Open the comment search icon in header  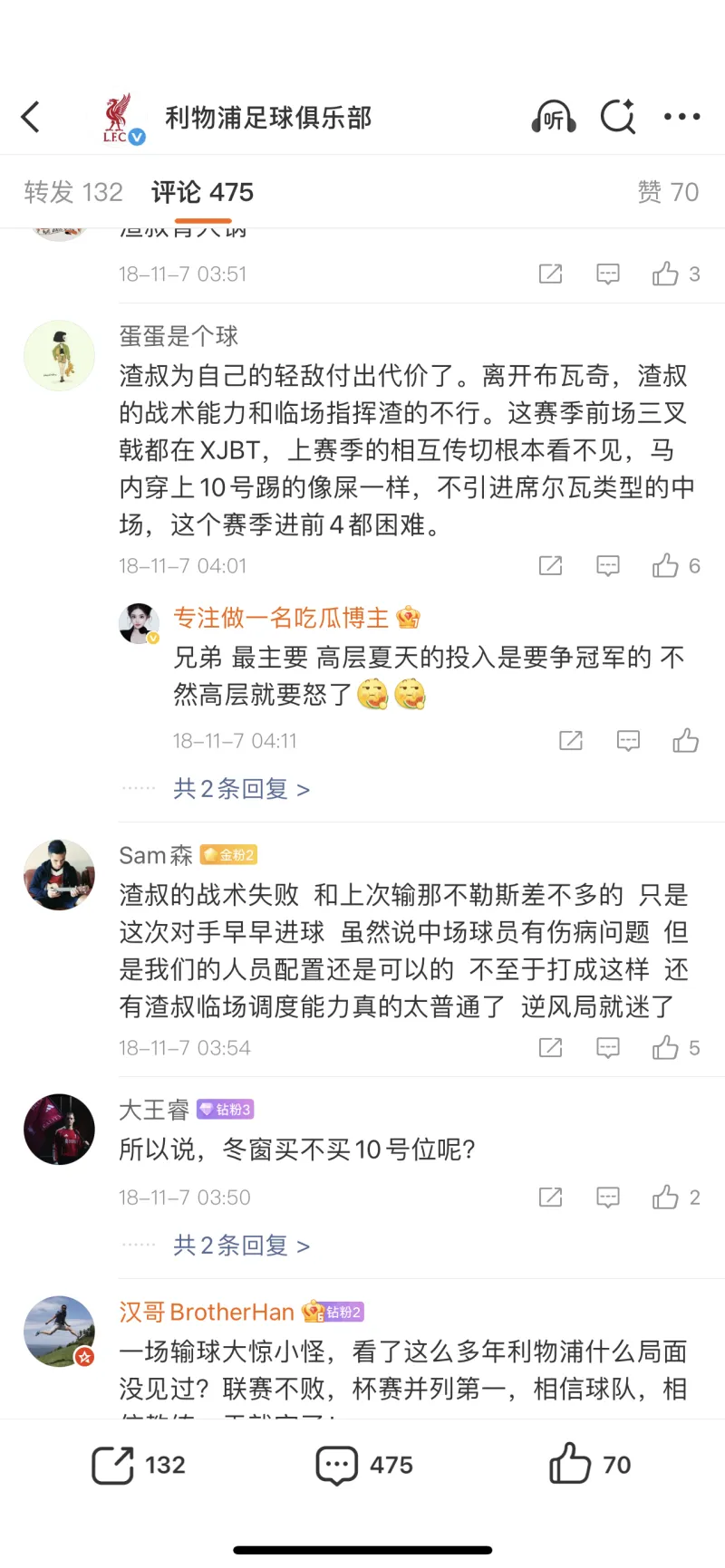click(x=618, y=117)
